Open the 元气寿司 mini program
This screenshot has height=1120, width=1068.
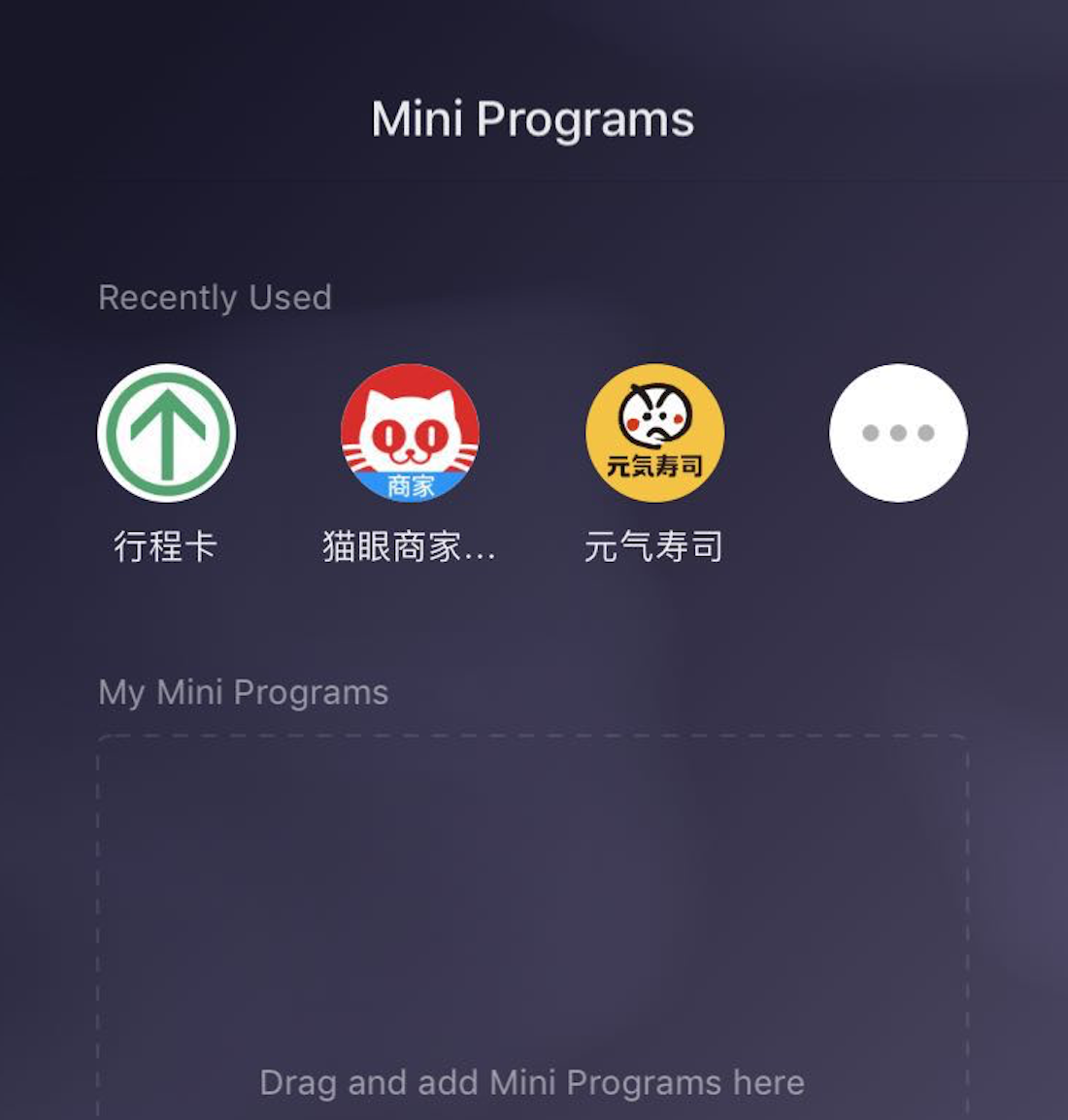pyautogui.click(x=654, y=433)
